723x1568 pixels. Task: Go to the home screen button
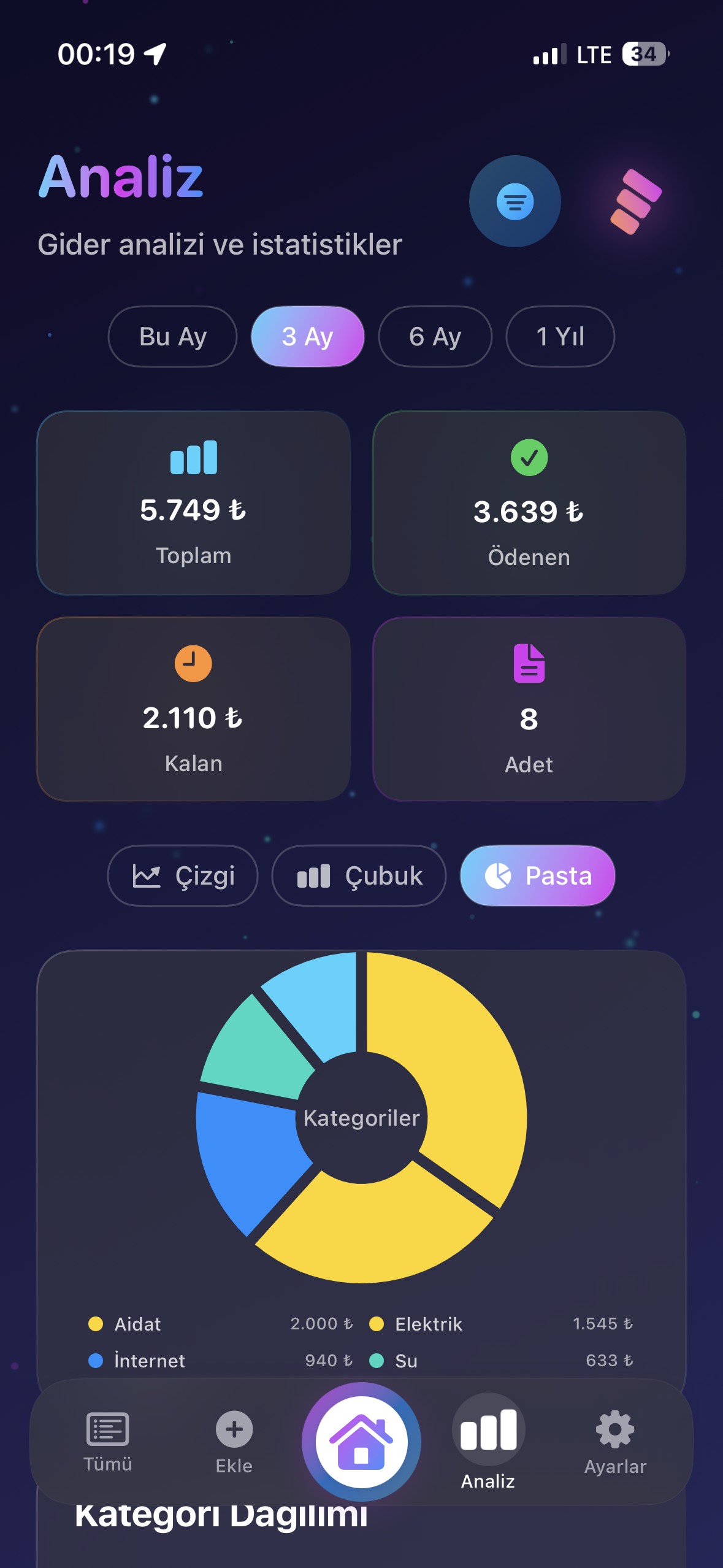pyautogui.click(x=361, y=1442)
